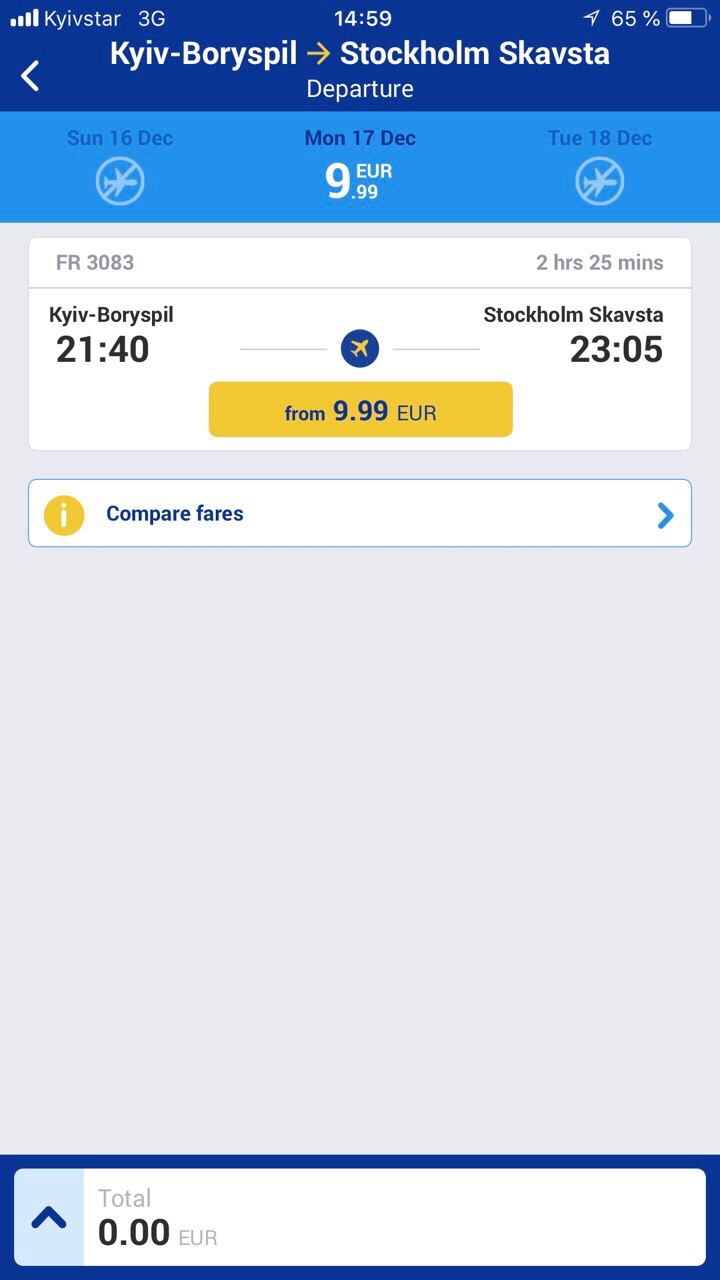Choose the from 9.99 EUR fare
Image resolution: width=720 pixels, height=1280 pixels.
(x=360, y=409)
